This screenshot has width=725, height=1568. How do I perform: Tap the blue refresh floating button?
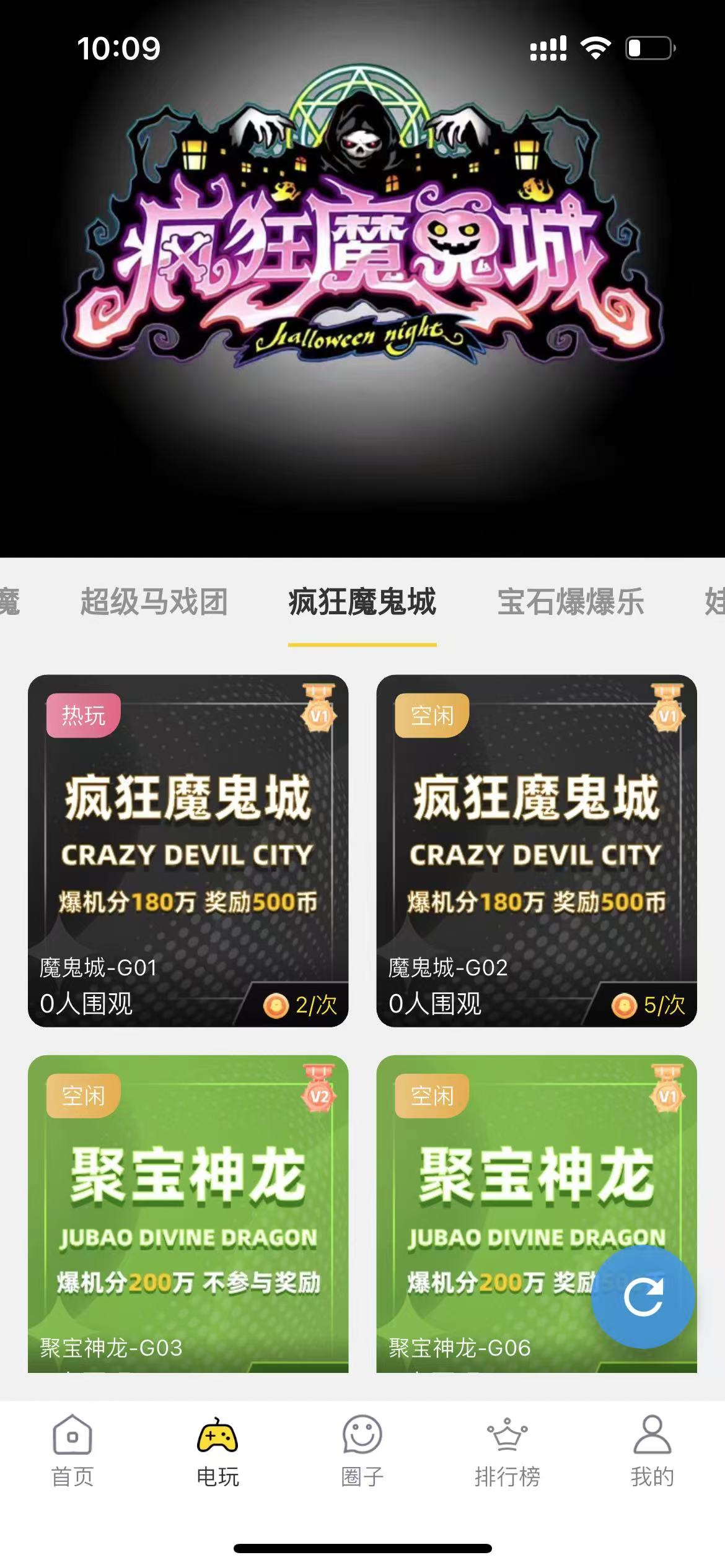tap(643, 1297)
